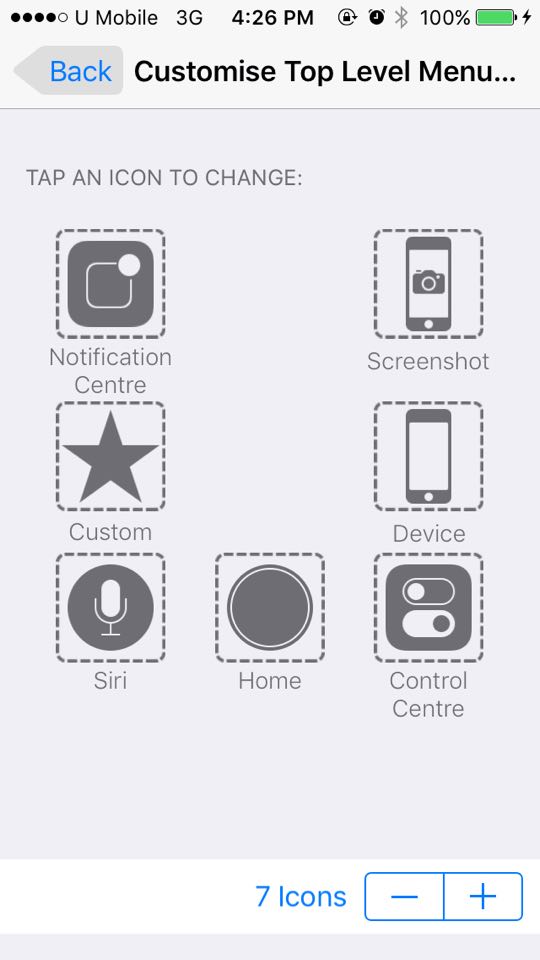Change the Siri icon
This screenshot has width=540, height=960.
pos(111,608)
